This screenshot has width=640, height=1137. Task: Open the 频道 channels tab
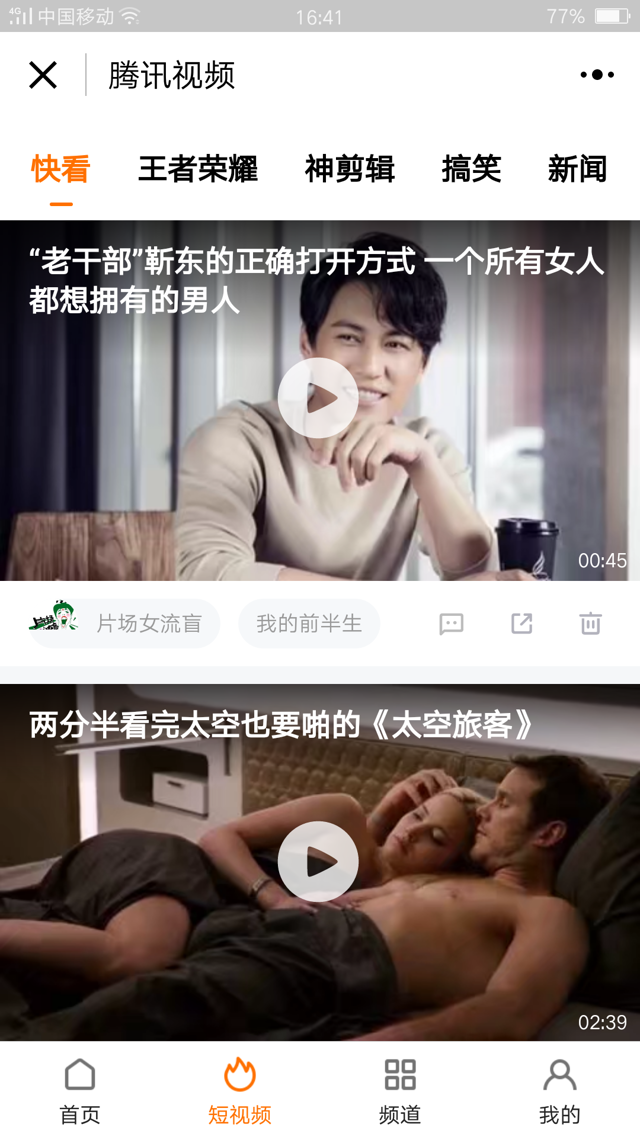tap(400, 1090)
